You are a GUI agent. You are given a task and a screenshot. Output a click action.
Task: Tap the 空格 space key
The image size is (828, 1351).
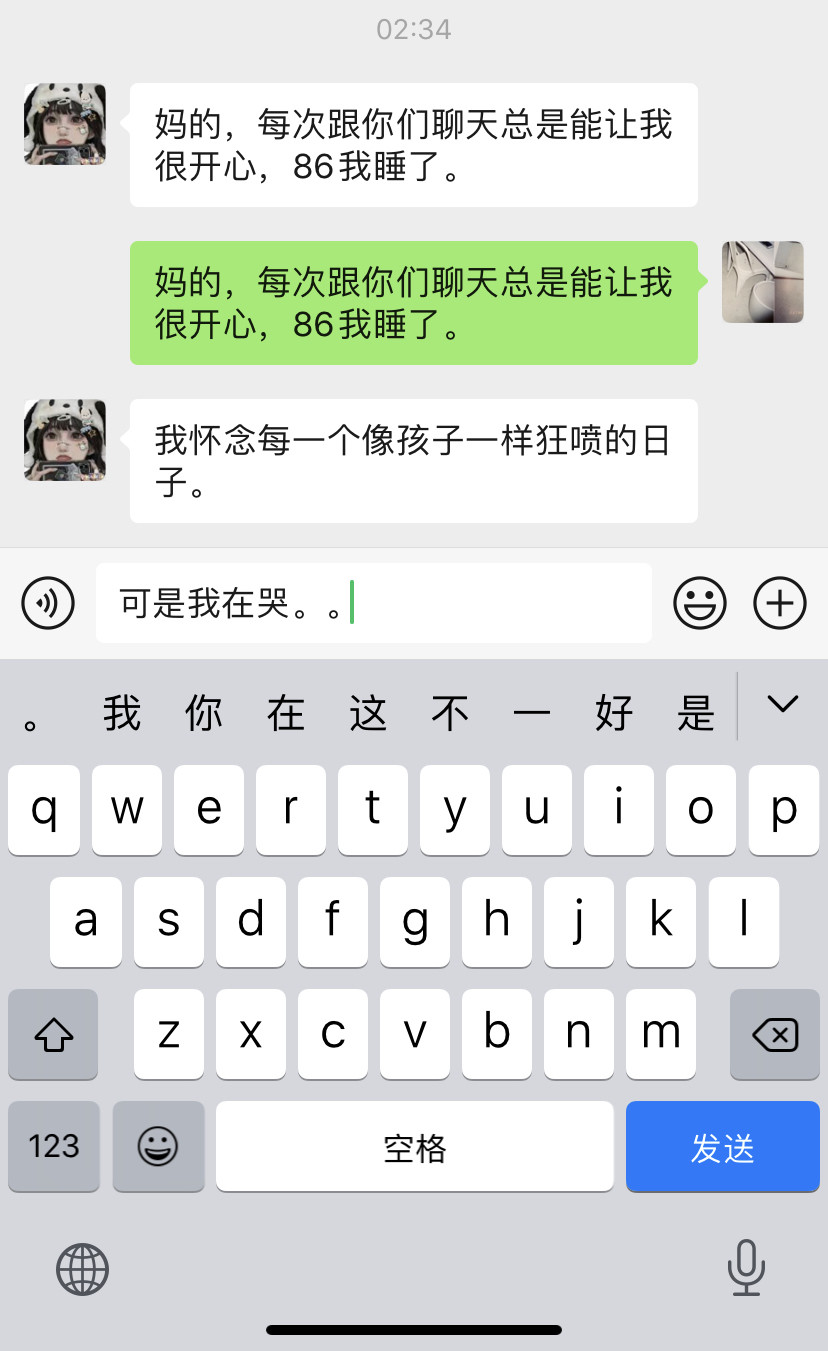[x=414, y=1147]
